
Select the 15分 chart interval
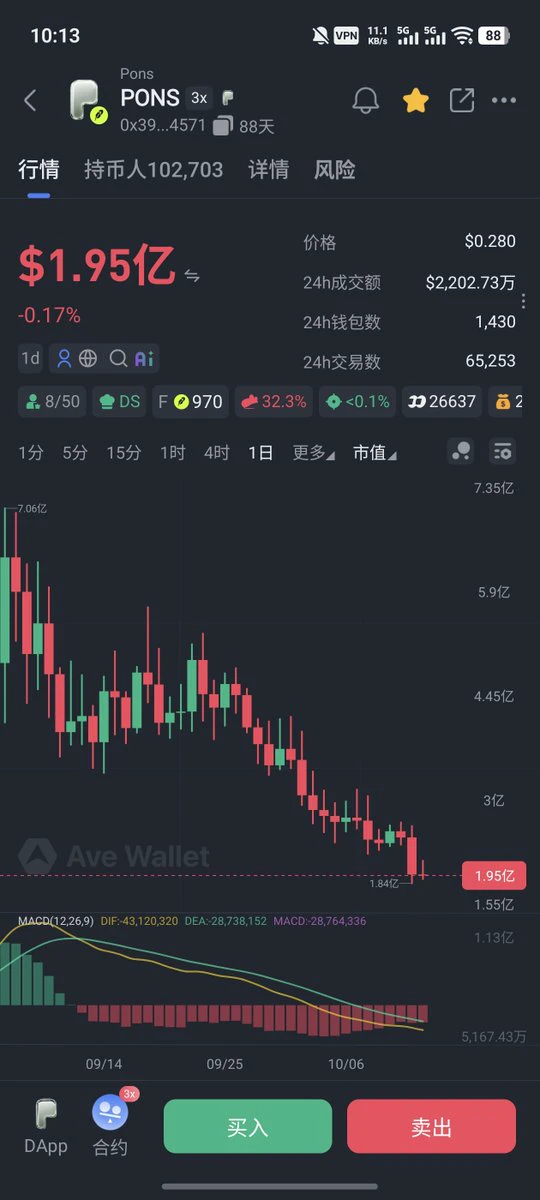click(123, 453)
